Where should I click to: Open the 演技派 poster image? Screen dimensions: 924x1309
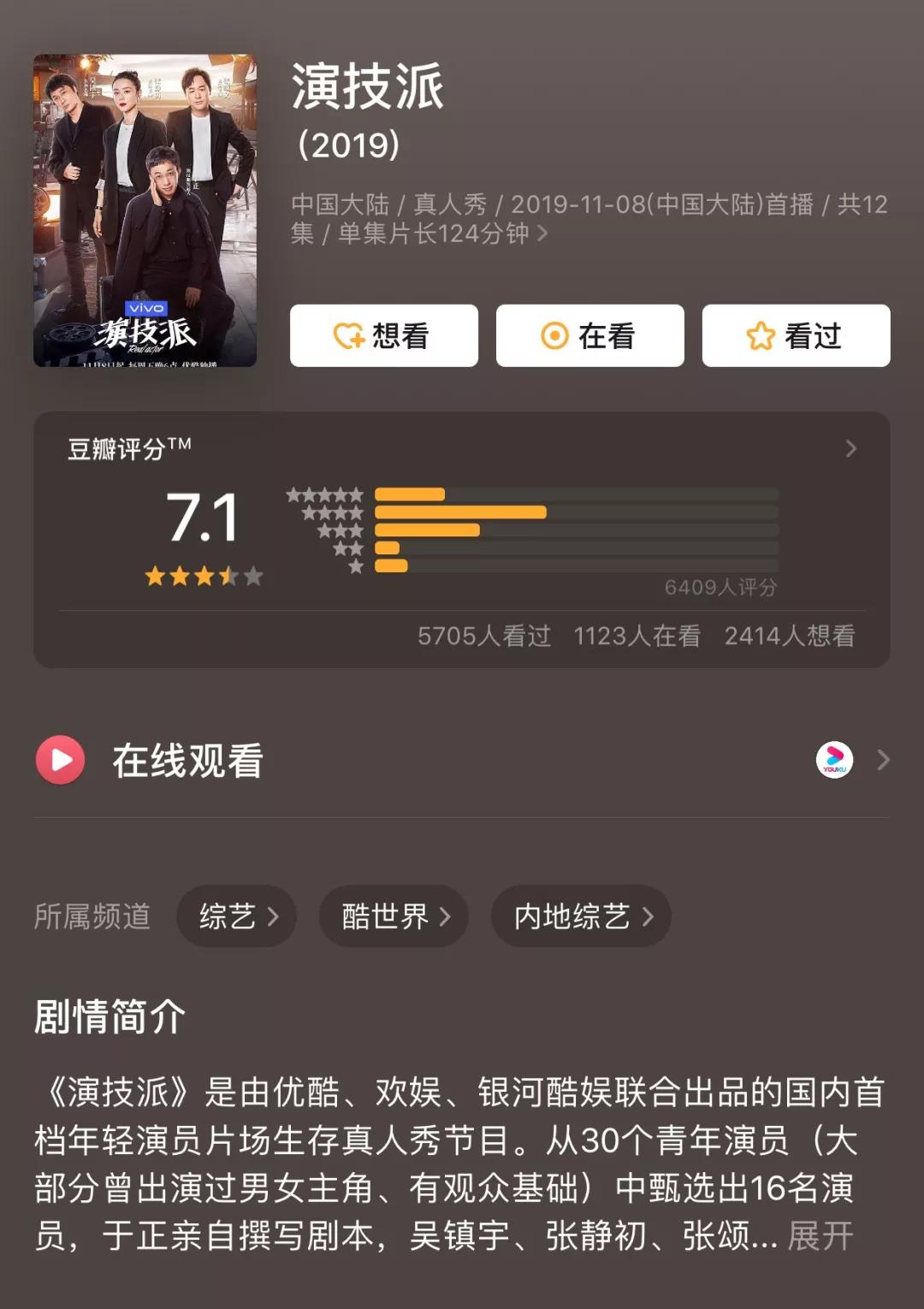tap(145, 210)
